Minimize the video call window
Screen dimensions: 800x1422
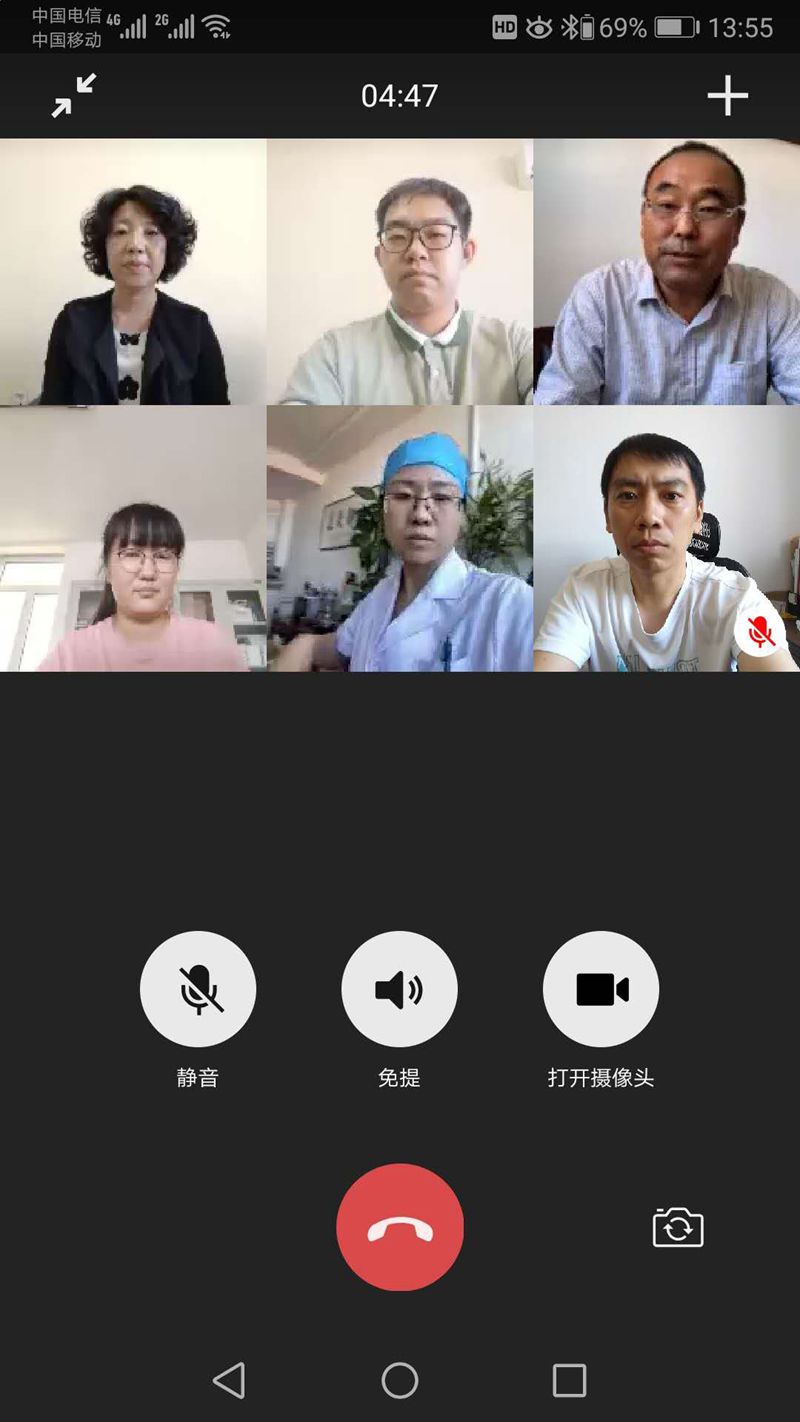(75, 96)
